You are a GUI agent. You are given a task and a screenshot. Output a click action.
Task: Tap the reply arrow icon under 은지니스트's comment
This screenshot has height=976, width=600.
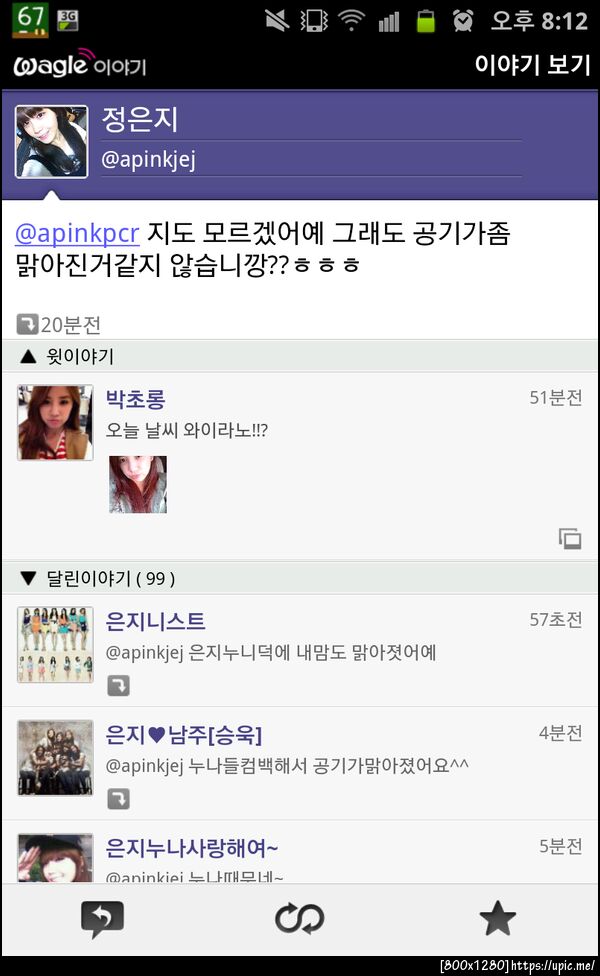[x=119, y=685]
